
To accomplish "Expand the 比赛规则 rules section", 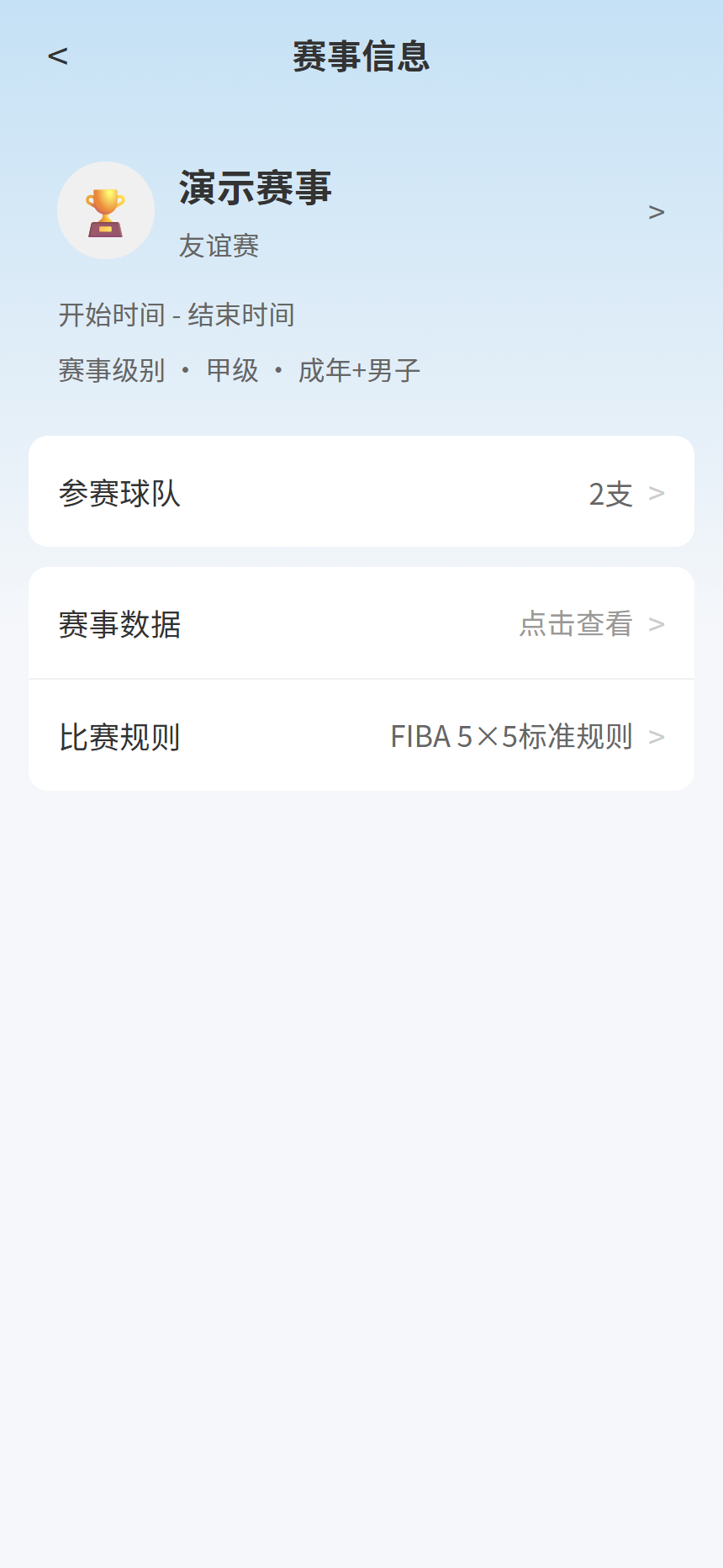I will 361,736.
